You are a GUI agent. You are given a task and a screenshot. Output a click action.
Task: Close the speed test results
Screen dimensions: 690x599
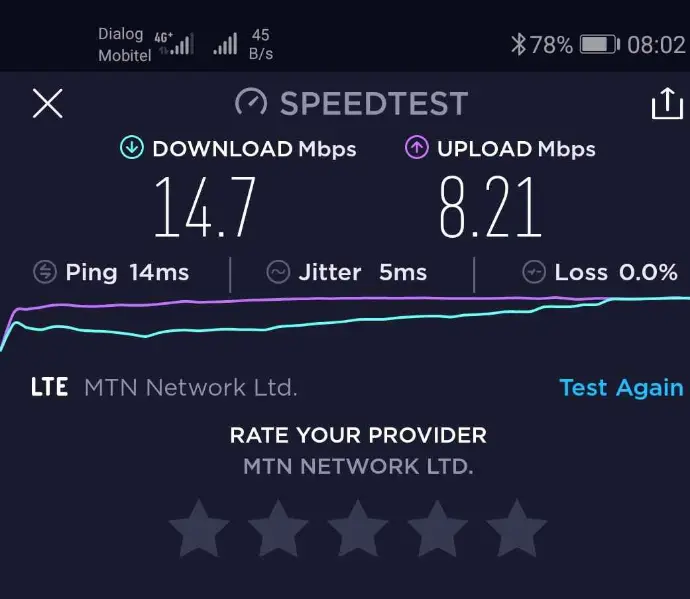[48, 104]
